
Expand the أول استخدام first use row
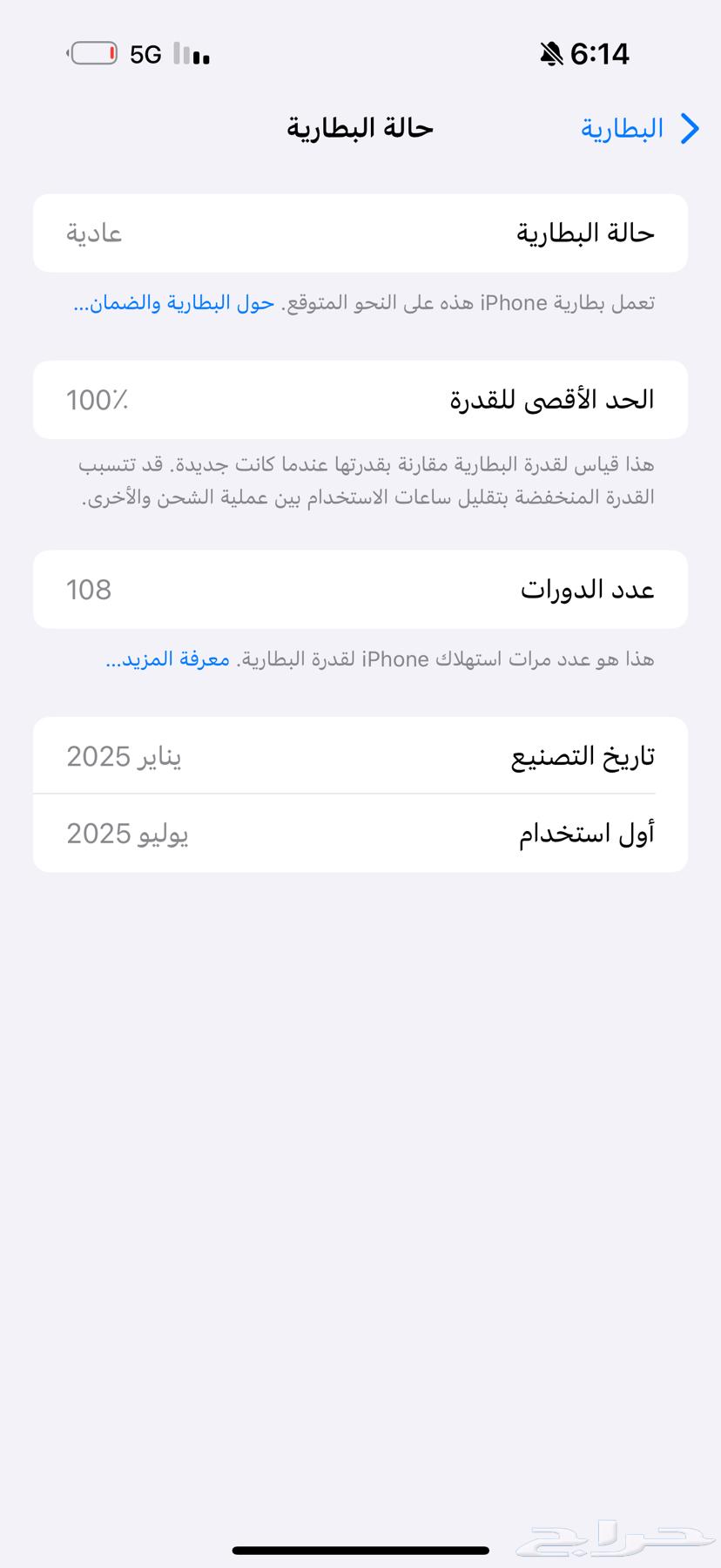360,833
